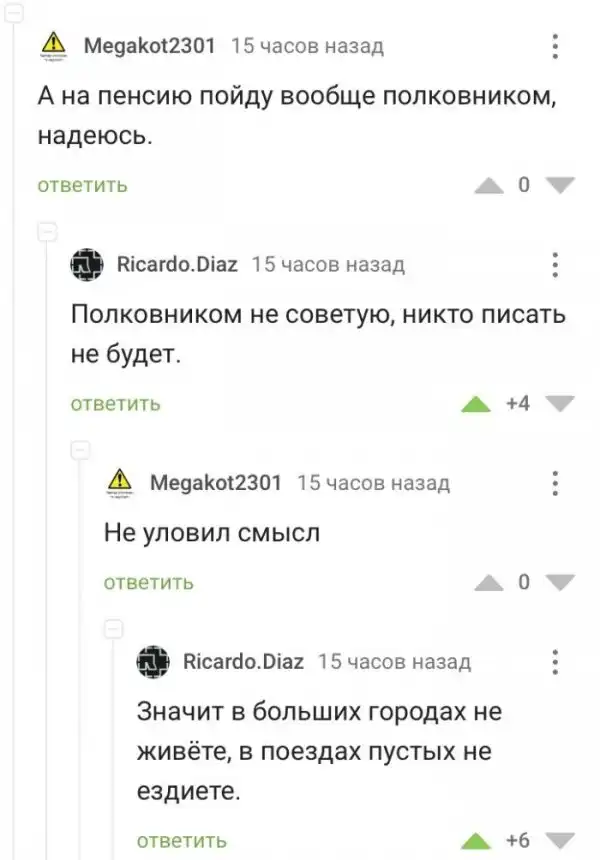
Task: Open Megakot2301 profile from 'Не уловил смысл' comment
Action: click(214, 484)
